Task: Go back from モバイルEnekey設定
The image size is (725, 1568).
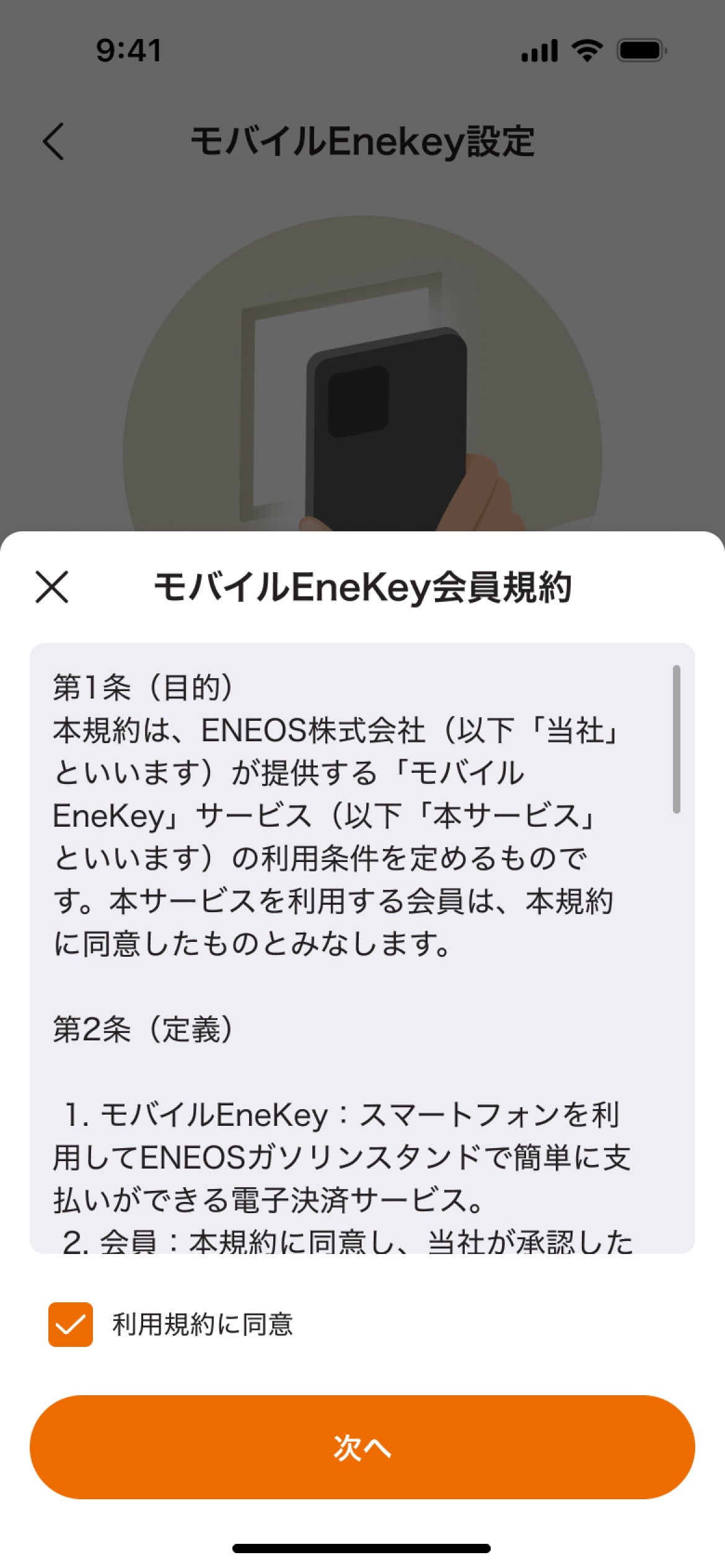Action: pyautogui.click(x=53, y=141)
